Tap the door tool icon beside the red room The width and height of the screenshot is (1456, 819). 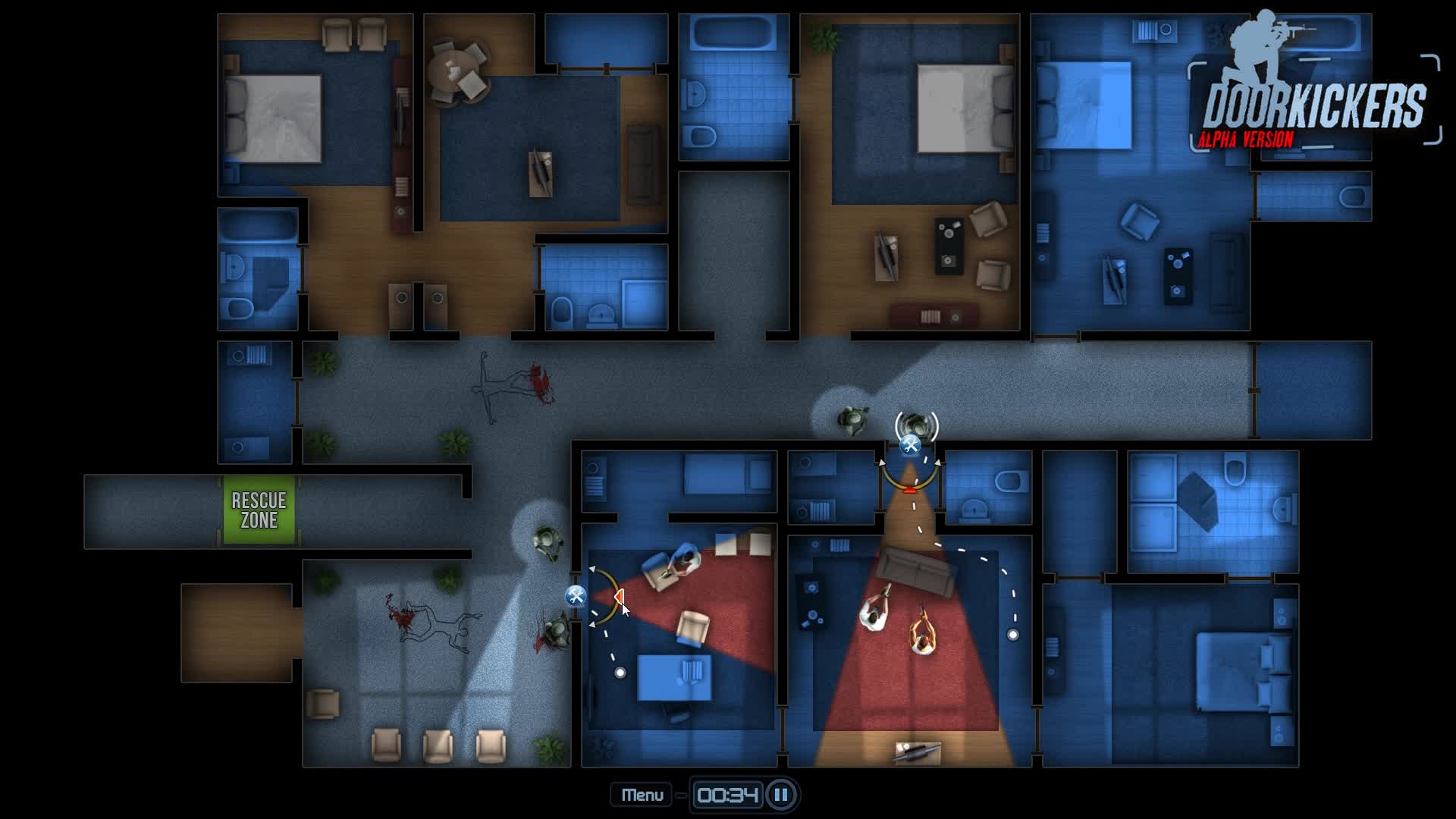pos(576,596)
